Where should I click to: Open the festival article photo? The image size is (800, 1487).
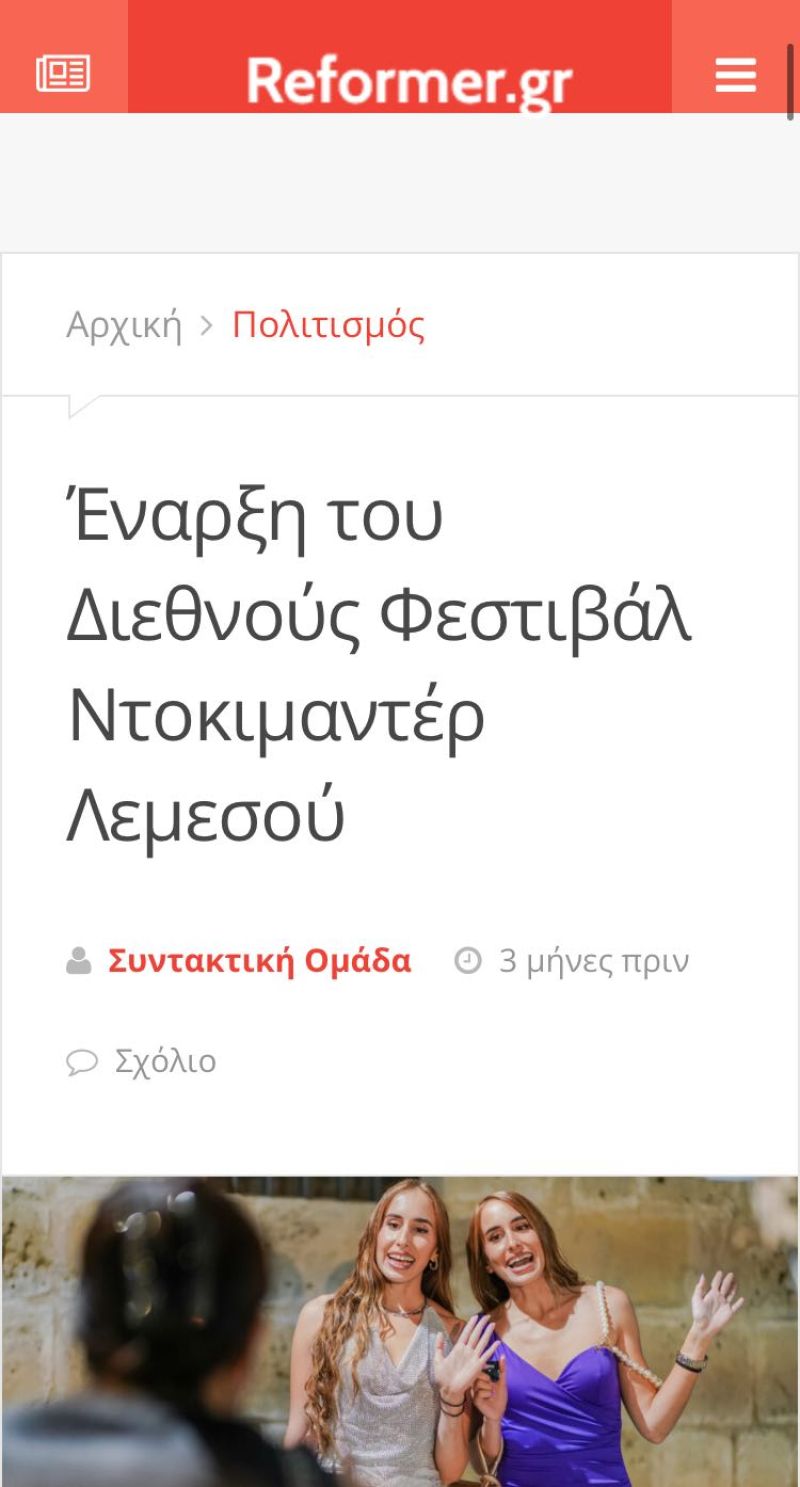[x=400, y=1331]
